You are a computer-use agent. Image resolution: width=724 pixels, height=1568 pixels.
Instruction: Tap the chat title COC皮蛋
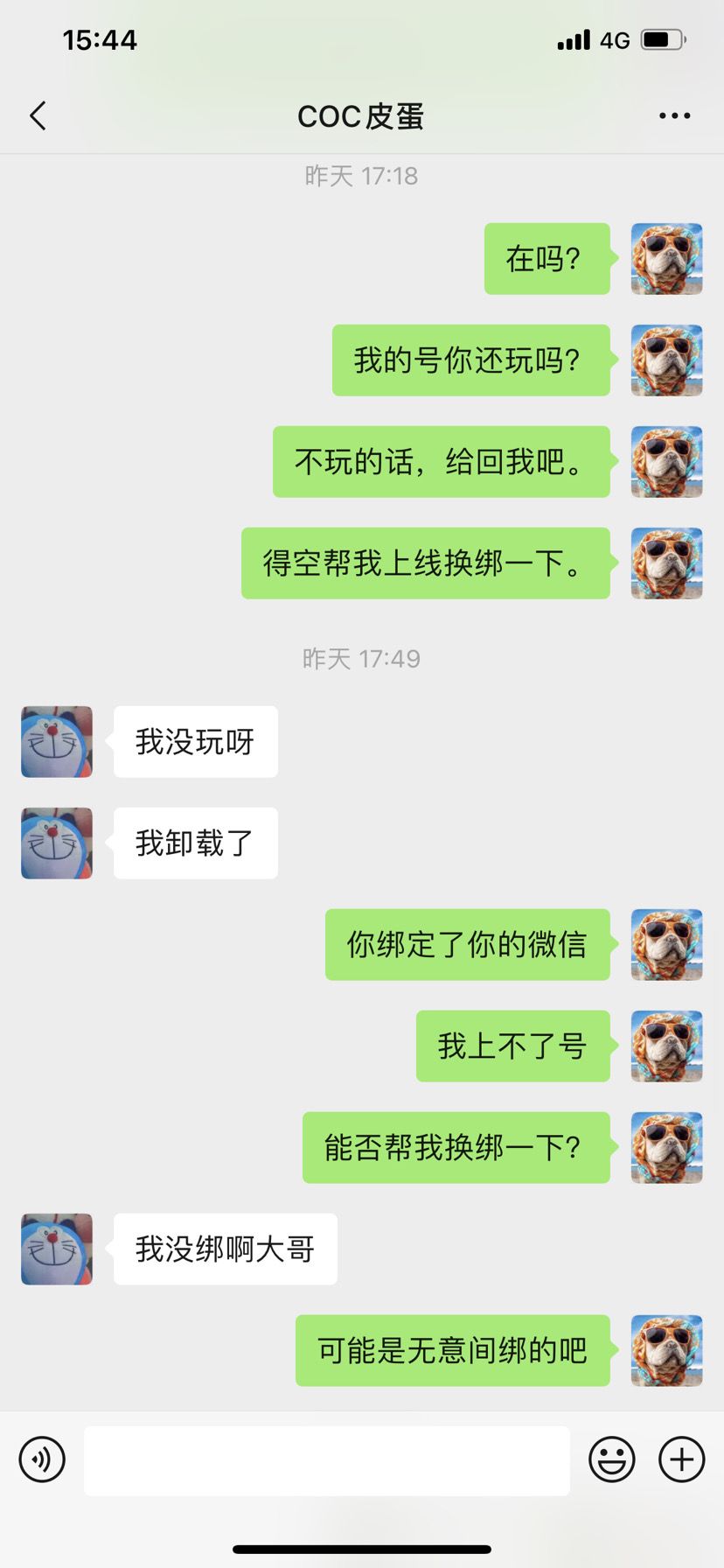pyautogui.click(x=359, y=115)
